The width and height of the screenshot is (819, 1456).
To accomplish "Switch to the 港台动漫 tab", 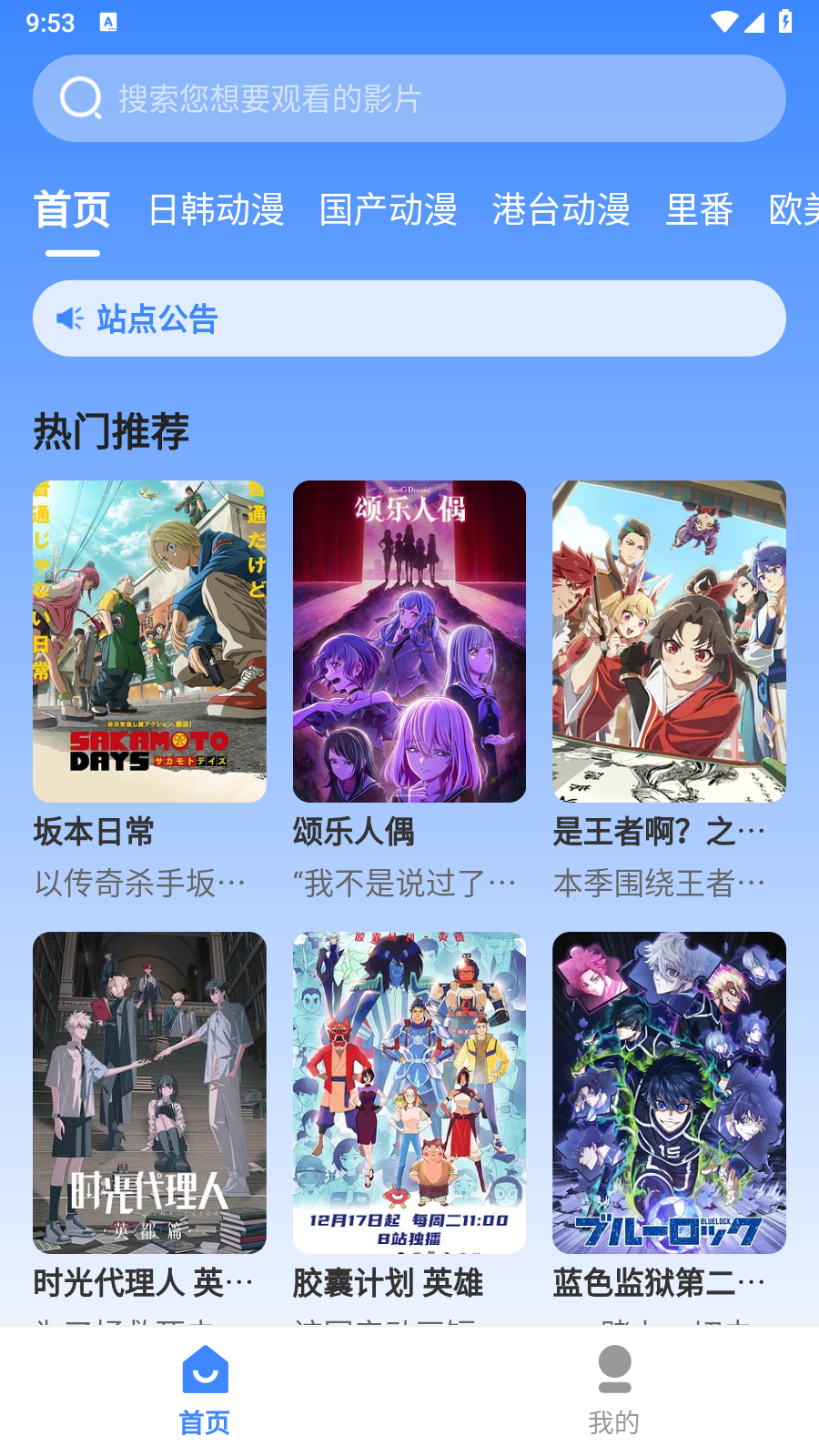I will coord(561,210).
